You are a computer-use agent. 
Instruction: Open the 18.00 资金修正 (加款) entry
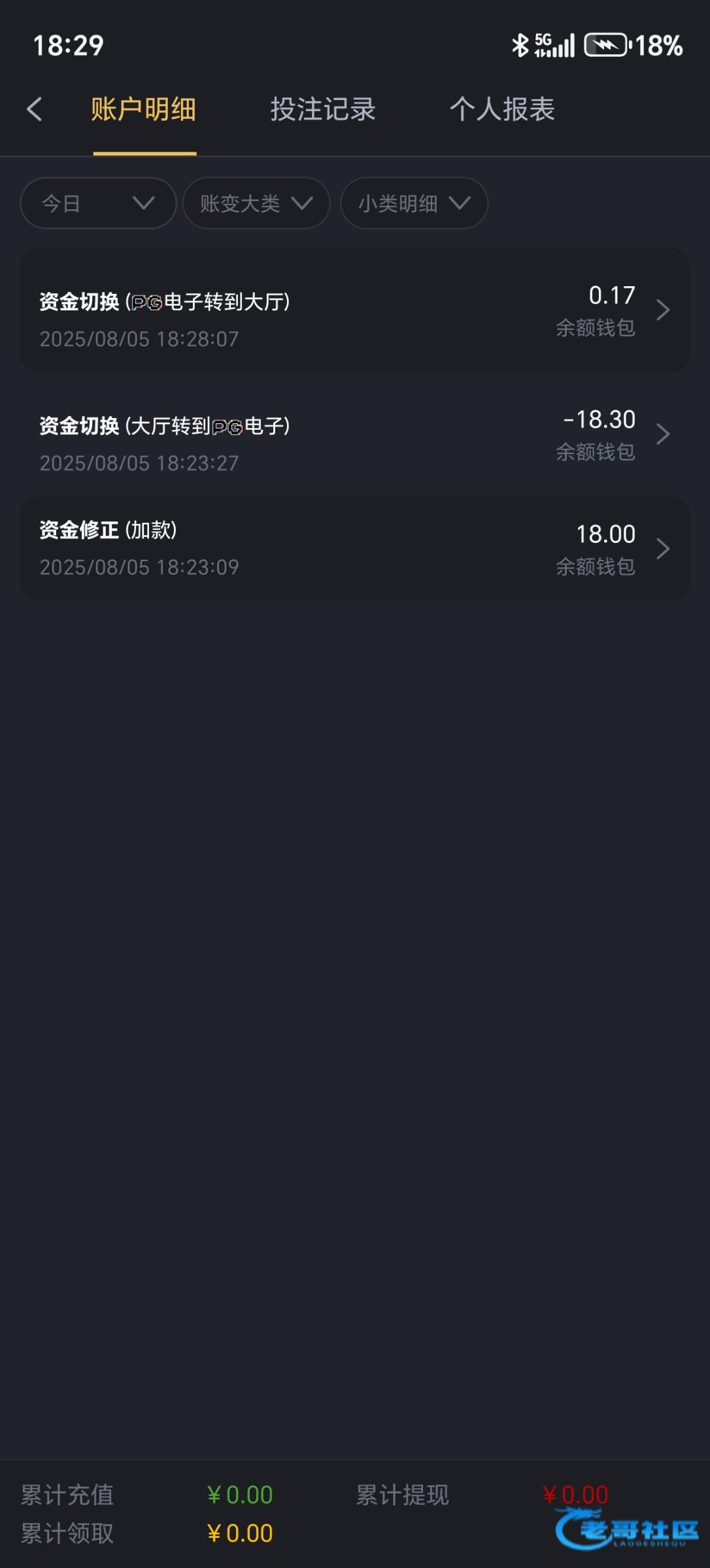tap(355, 548)
